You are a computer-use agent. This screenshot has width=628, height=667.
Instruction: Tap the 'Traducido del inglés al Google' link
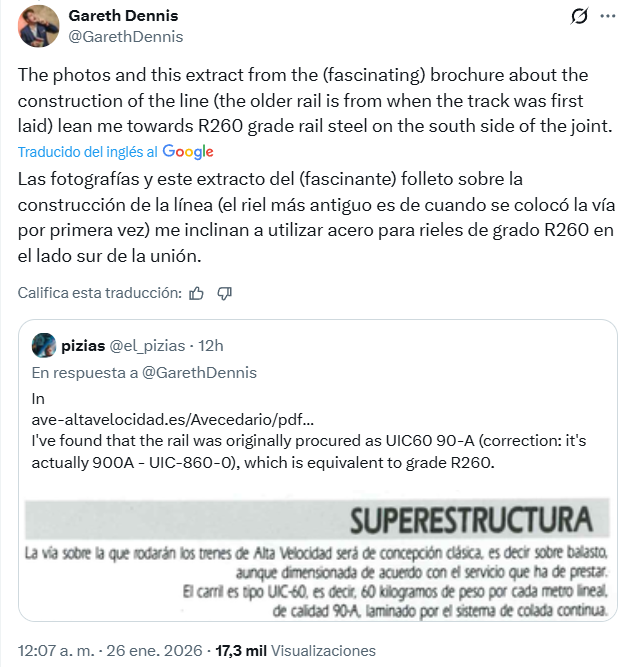point(116,152)
